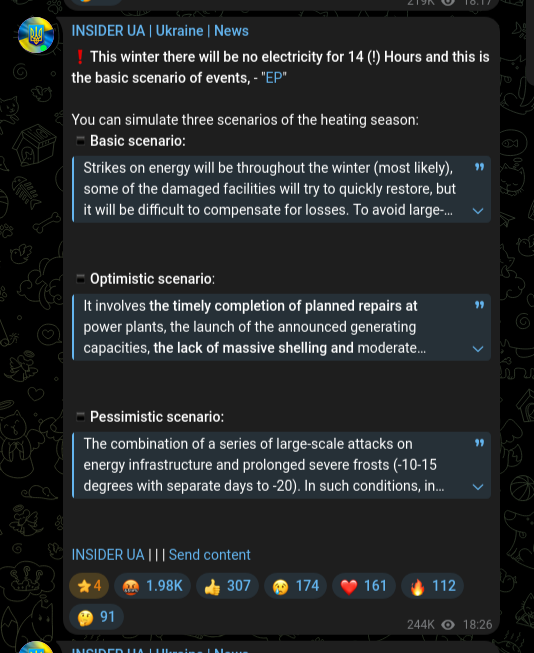Screen dimensions: 534x653
Task: Tap the Send content link
Action: (x=210, y=555)
